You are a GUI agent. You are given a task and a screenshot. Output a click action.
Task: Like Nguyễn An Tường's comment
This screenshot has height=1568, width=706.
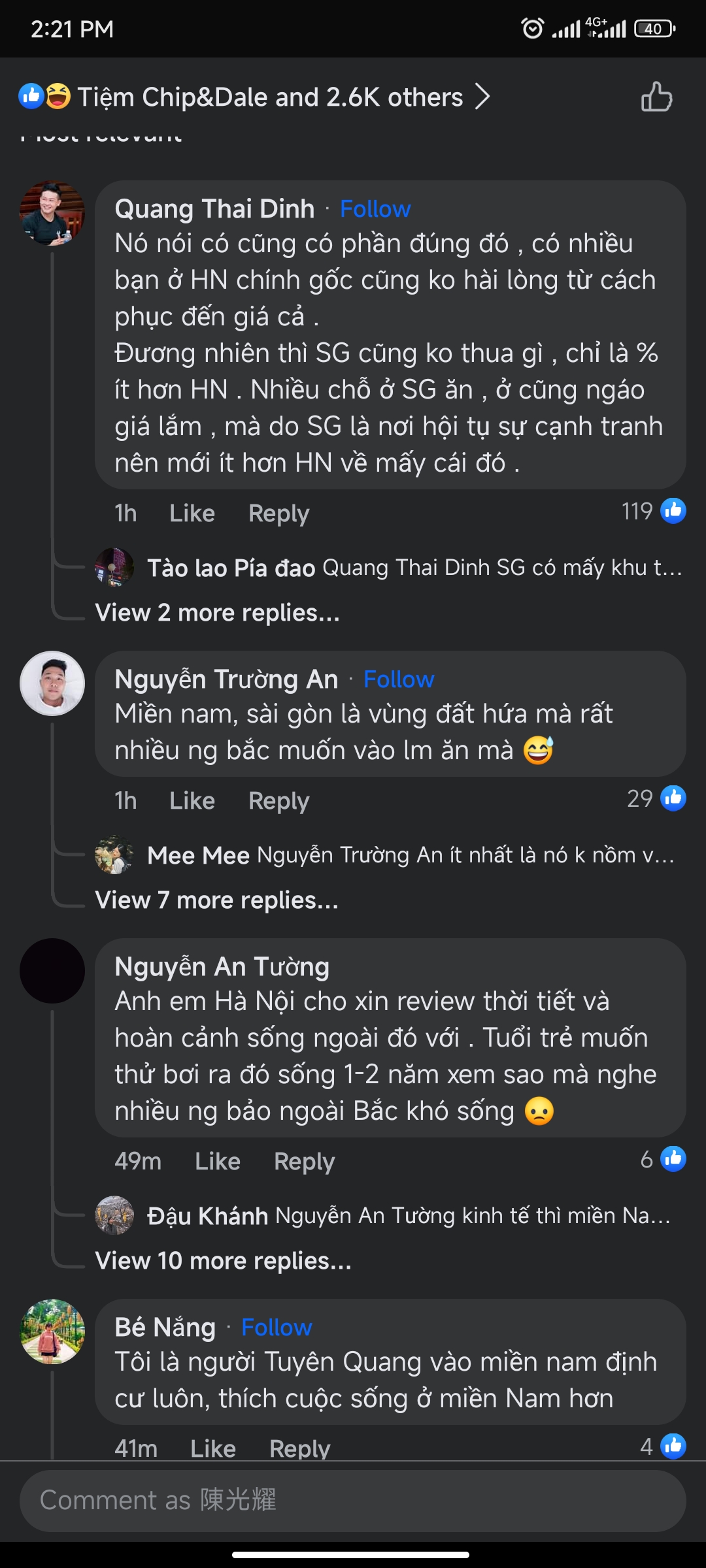(x=217, y=1162)
